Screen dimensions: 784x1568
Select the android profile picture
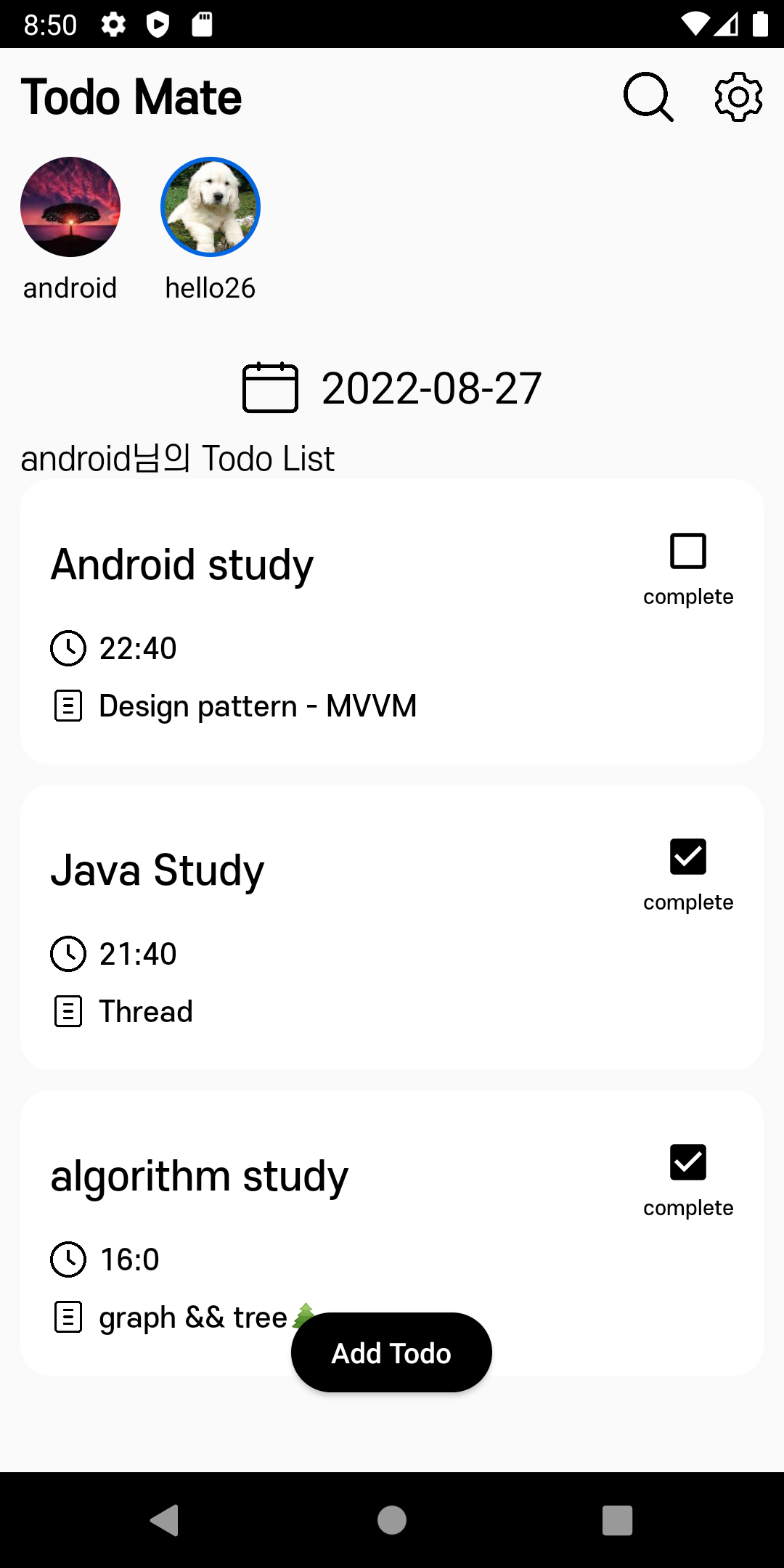coord(70,207)
